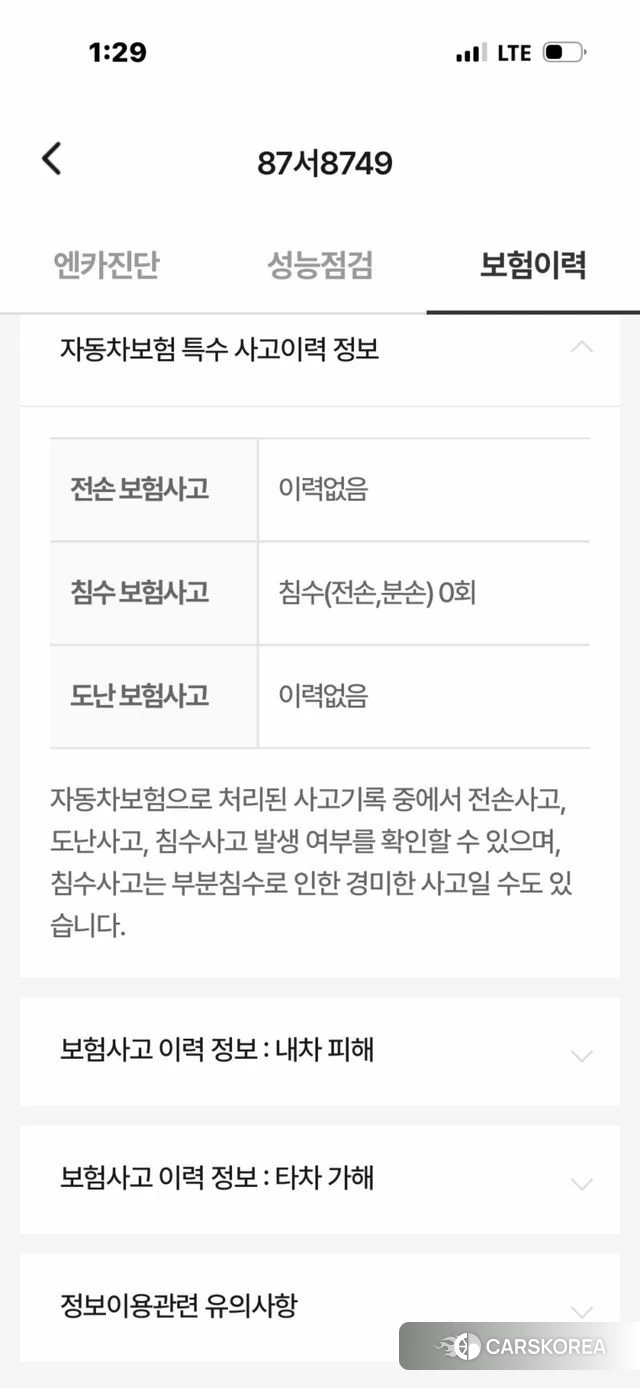Expand 보험사고 이력 정보 : 내차 피해
The height and width of the screenshot is (1388, 640).
[x=320, y=1051]
